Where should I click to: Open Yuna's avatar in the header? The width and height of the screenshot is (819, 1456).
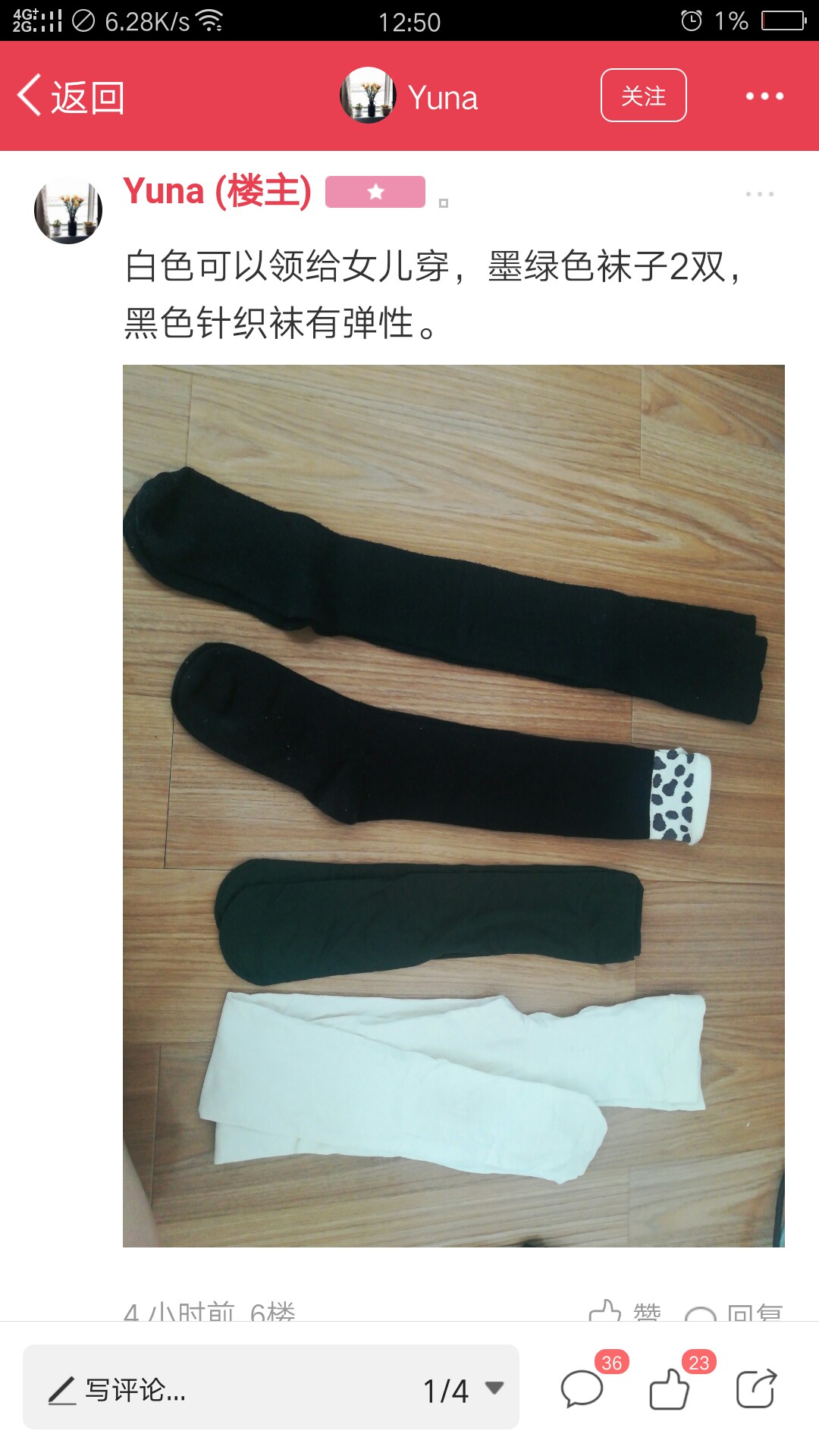tap(368, 96)
